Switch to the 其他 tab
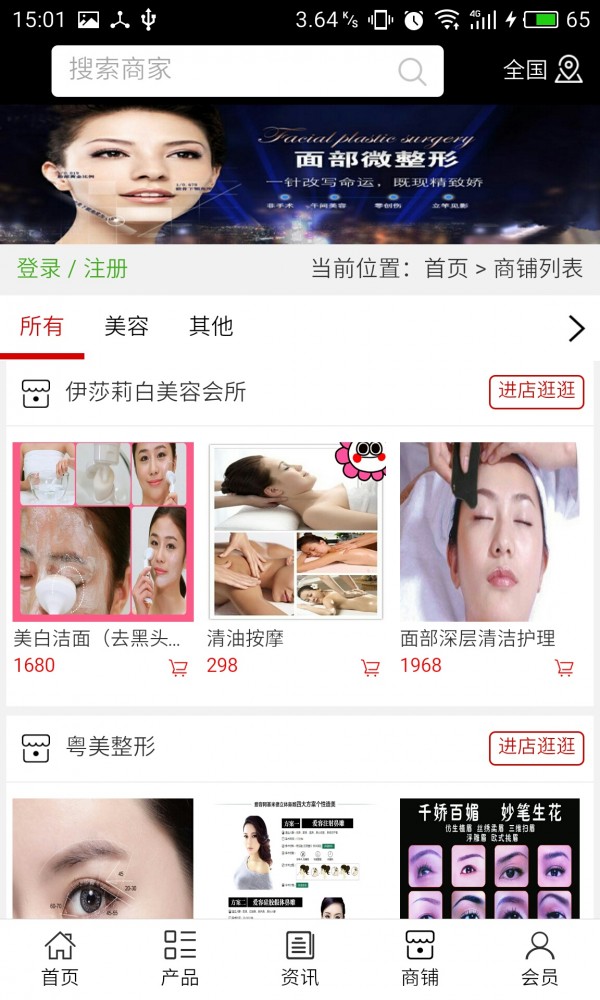Screen dimensions: 600x1000 pyautogui.click(x=211, y=326)
